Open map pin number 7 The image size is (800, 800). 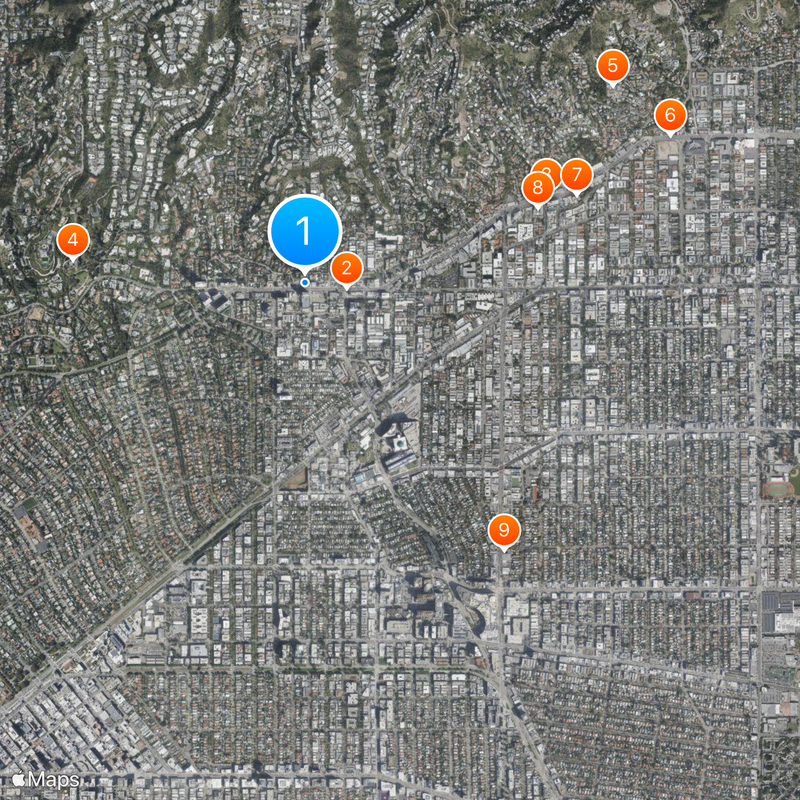[x=576, y=174]
